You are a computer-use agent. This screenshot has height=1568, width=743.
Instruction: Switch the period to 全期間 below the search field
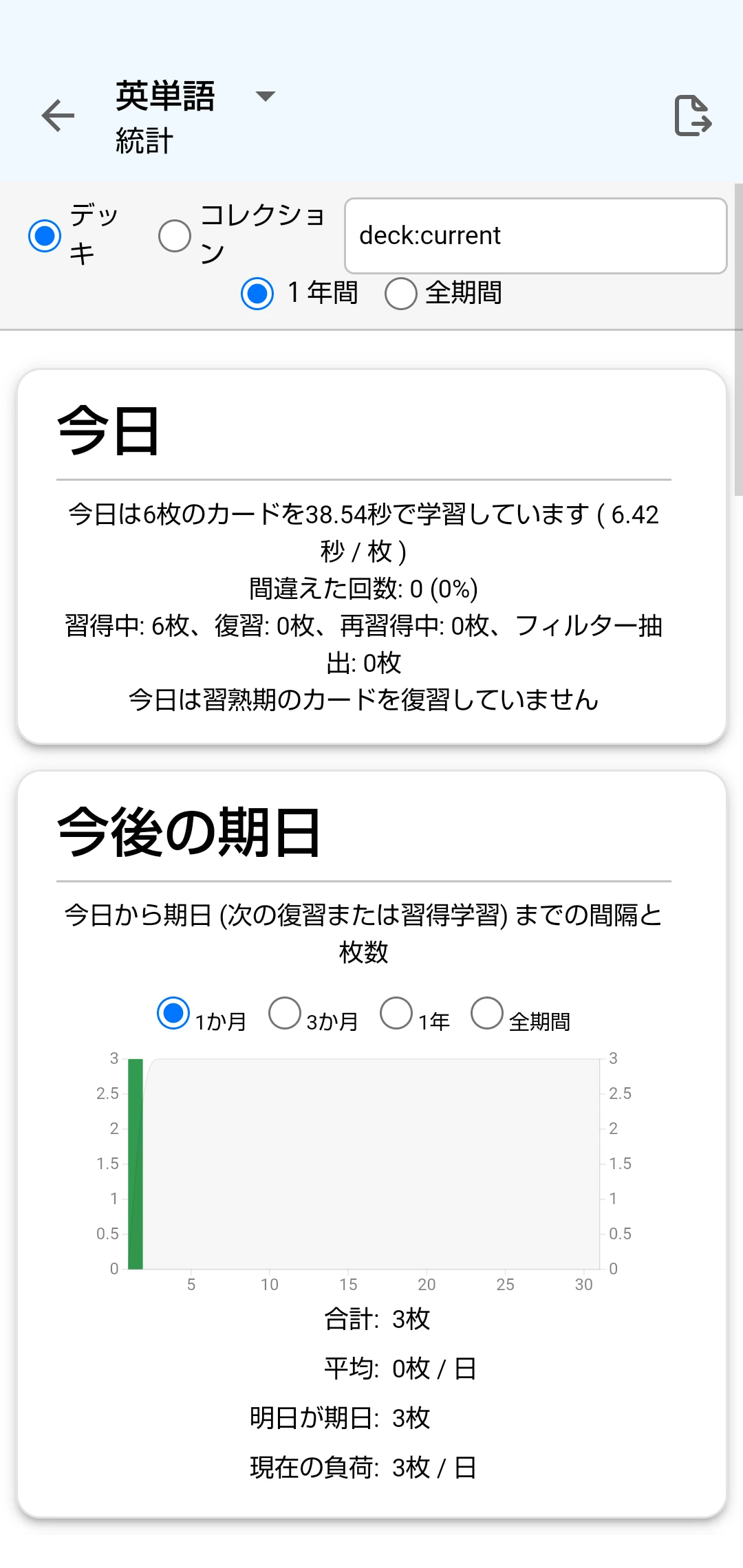click(x=401, y=294)
